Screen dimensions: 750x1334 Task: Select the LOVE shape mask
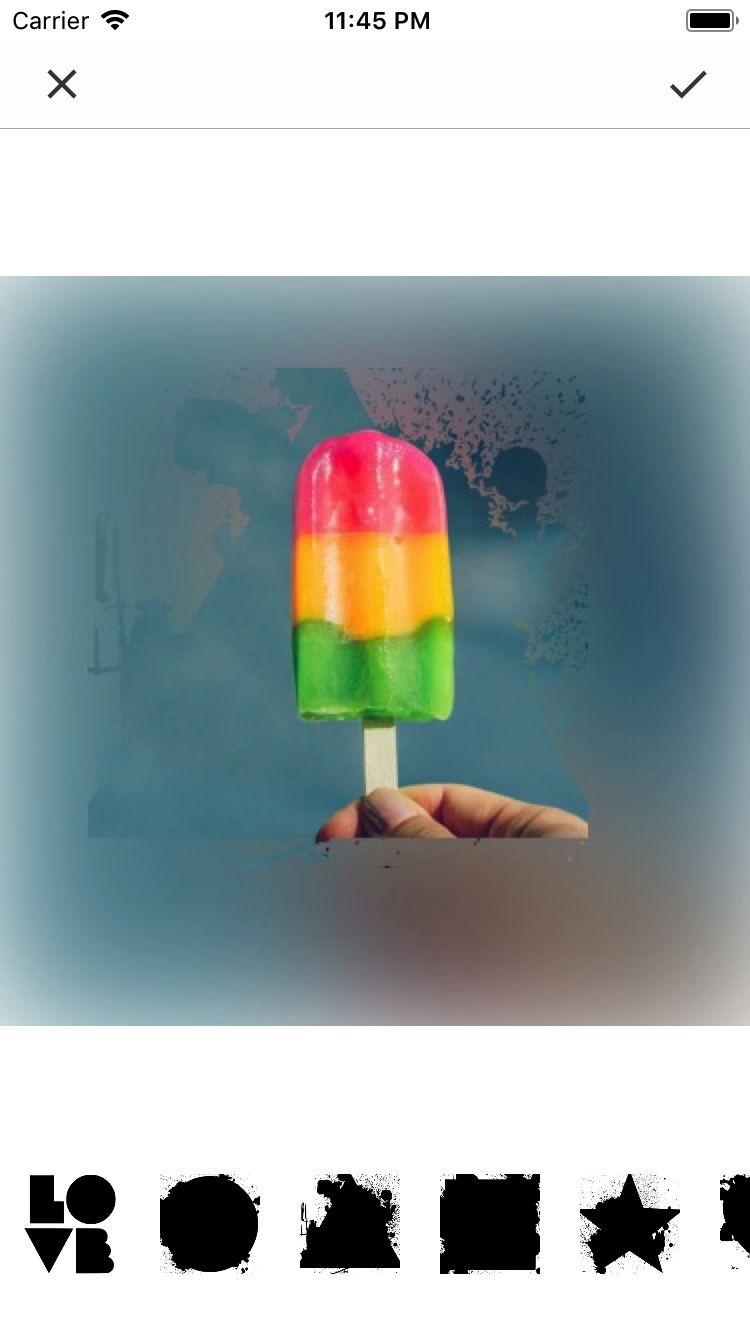(x=70, y=1223)
